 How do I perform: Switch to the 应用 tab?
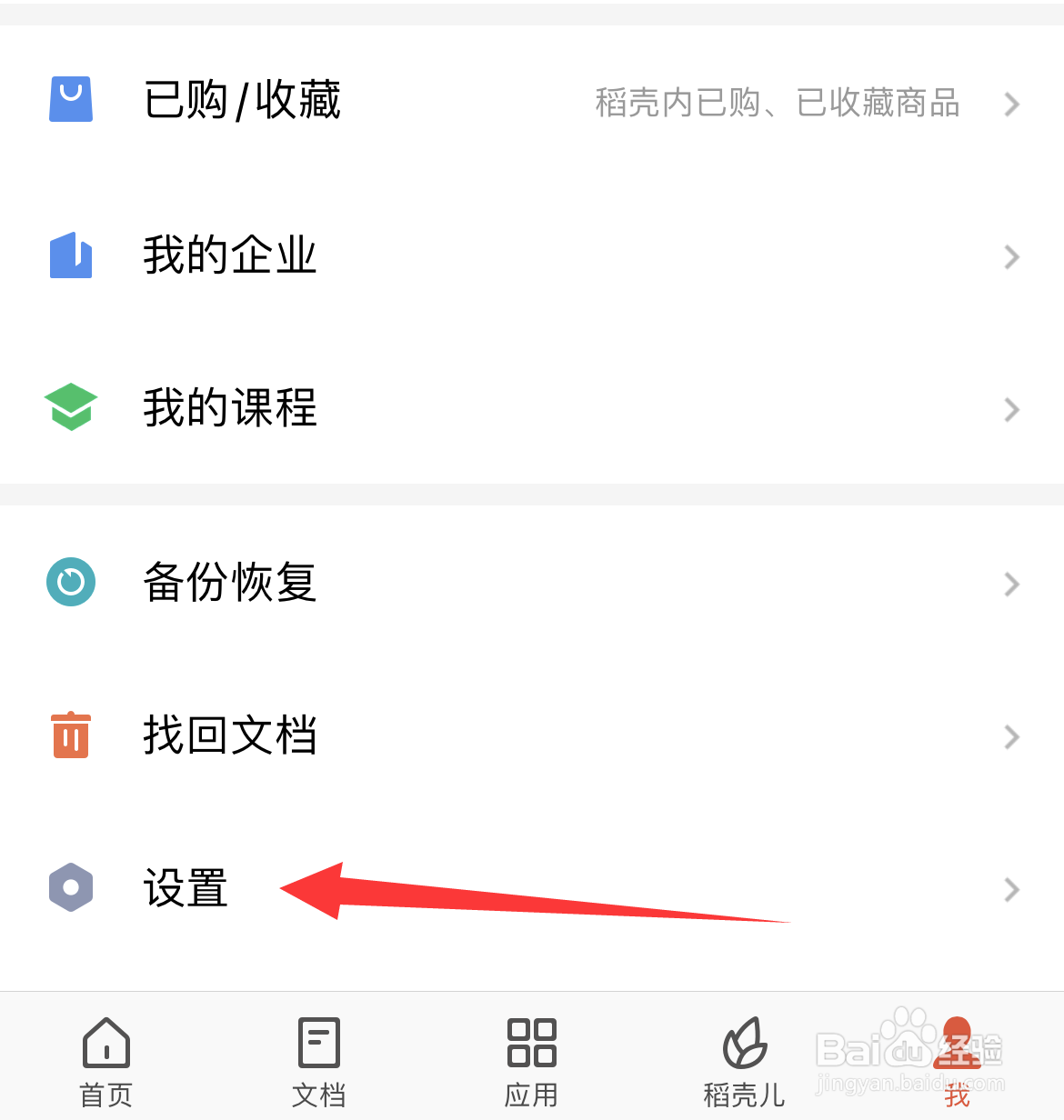(x=531, y=1062)
